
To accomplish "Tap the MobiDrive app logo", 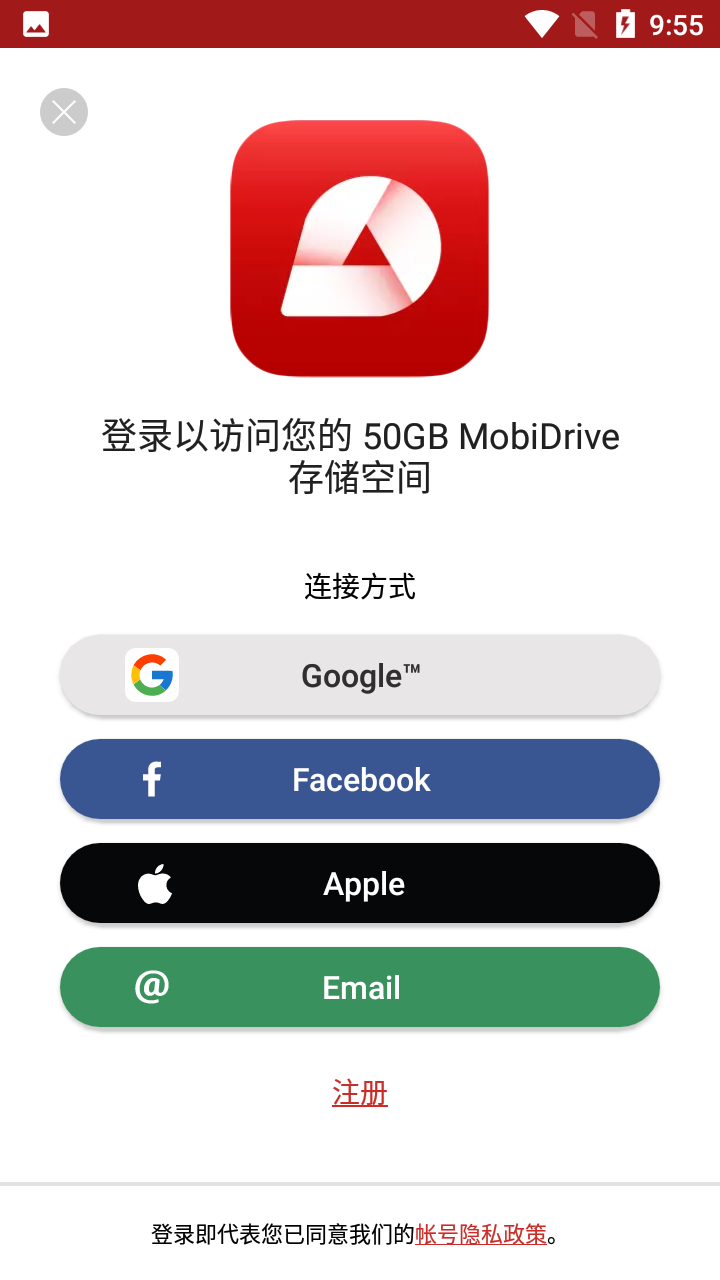I will pos(360,250).
